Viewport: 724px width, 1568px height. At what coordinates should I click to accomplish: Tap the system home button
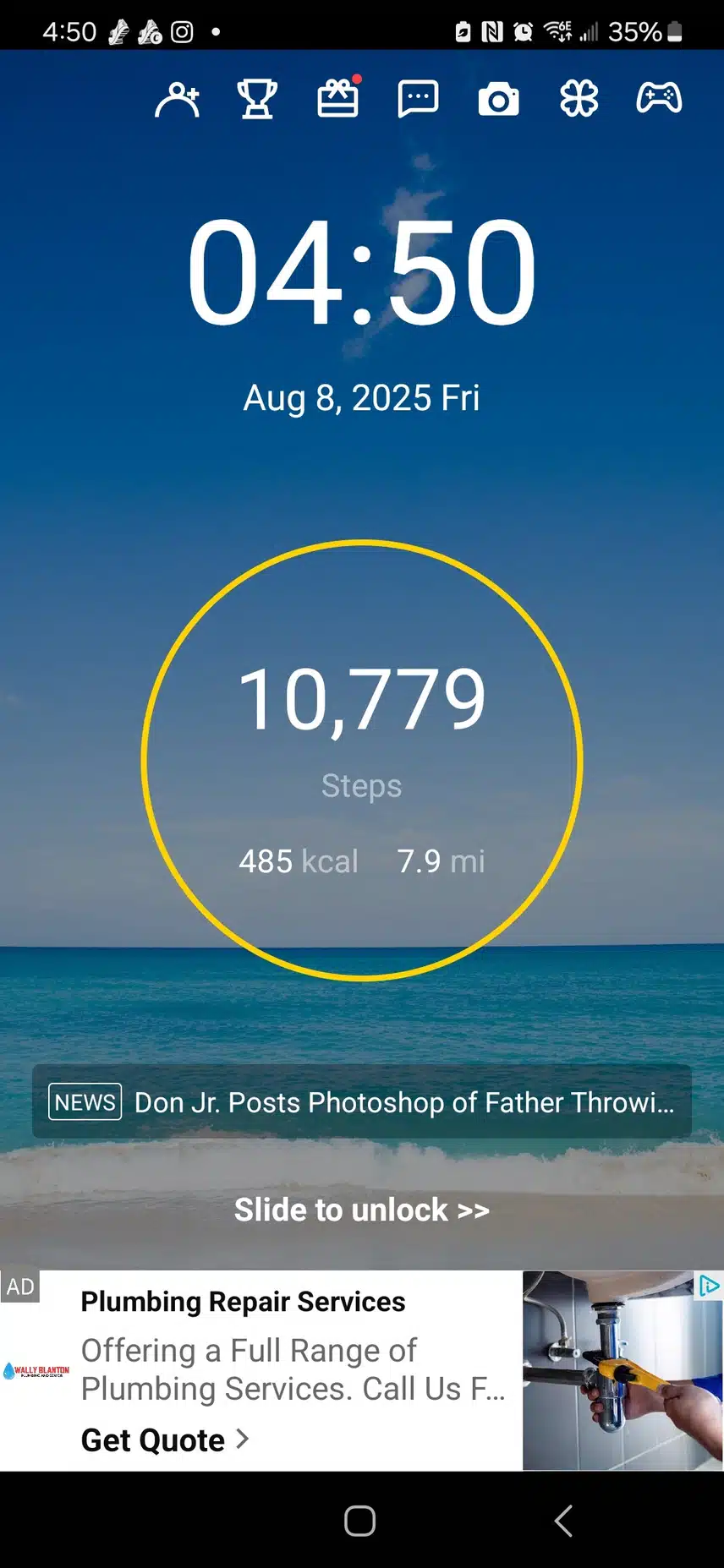click(x=359, y=1522)
